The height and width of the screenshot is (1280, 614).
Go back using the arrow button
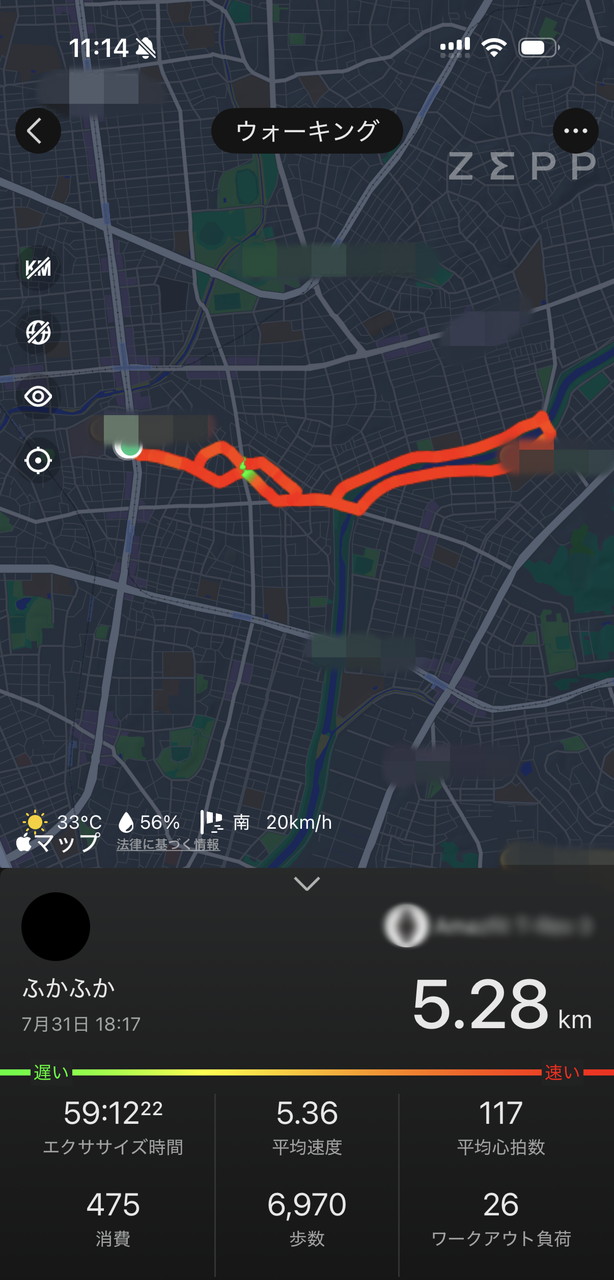click(x=37, y=131)
